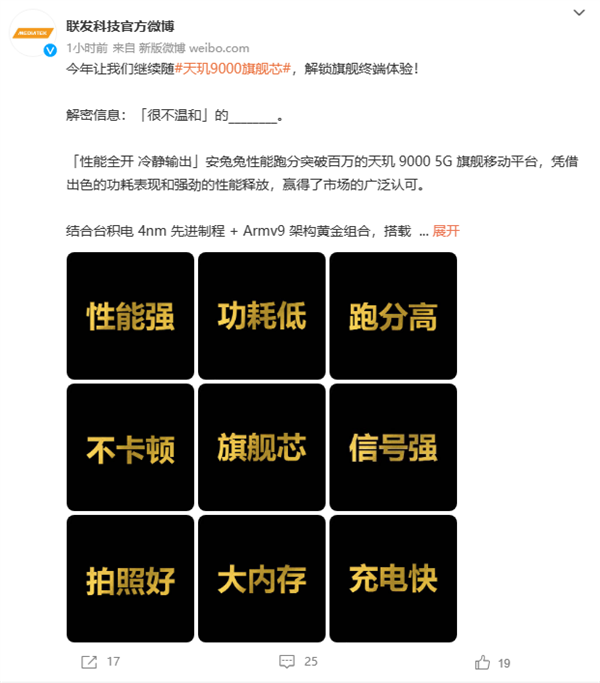Open the 功耗低 image tile
Viewport: 600px width, 683px height.
tap(262, 315)
